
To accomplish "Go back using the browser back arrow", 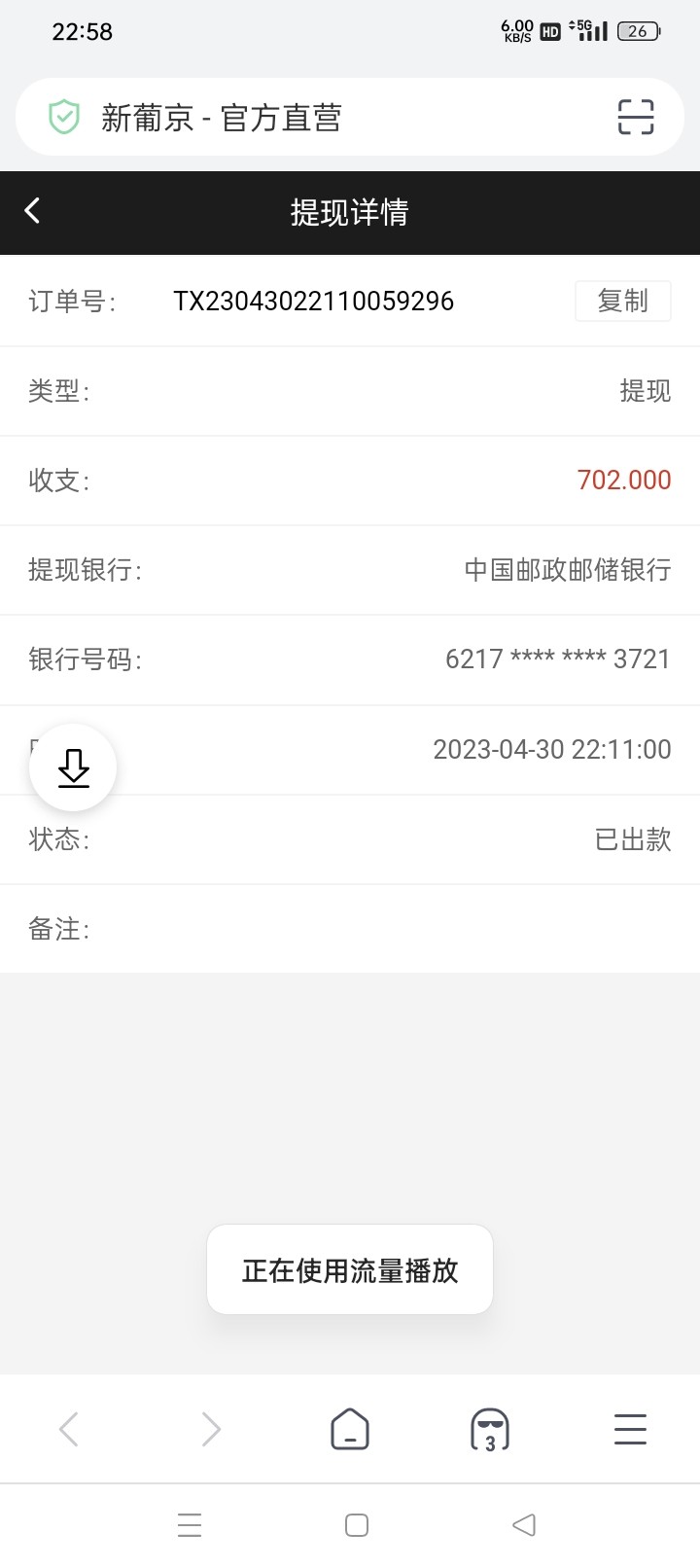I will point(68,1429).
